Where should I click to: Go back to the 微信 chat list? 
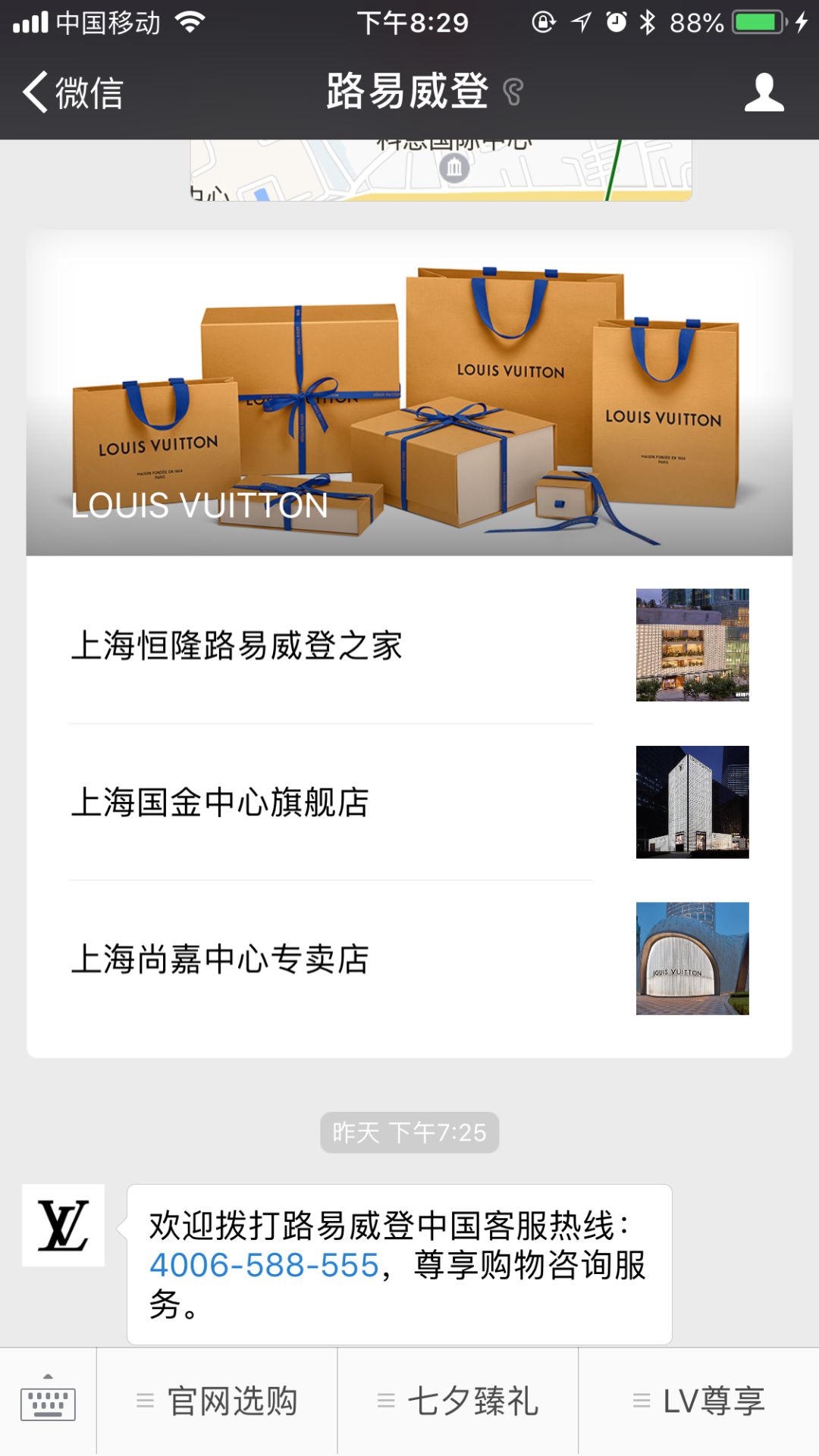(x=73, y=92)
